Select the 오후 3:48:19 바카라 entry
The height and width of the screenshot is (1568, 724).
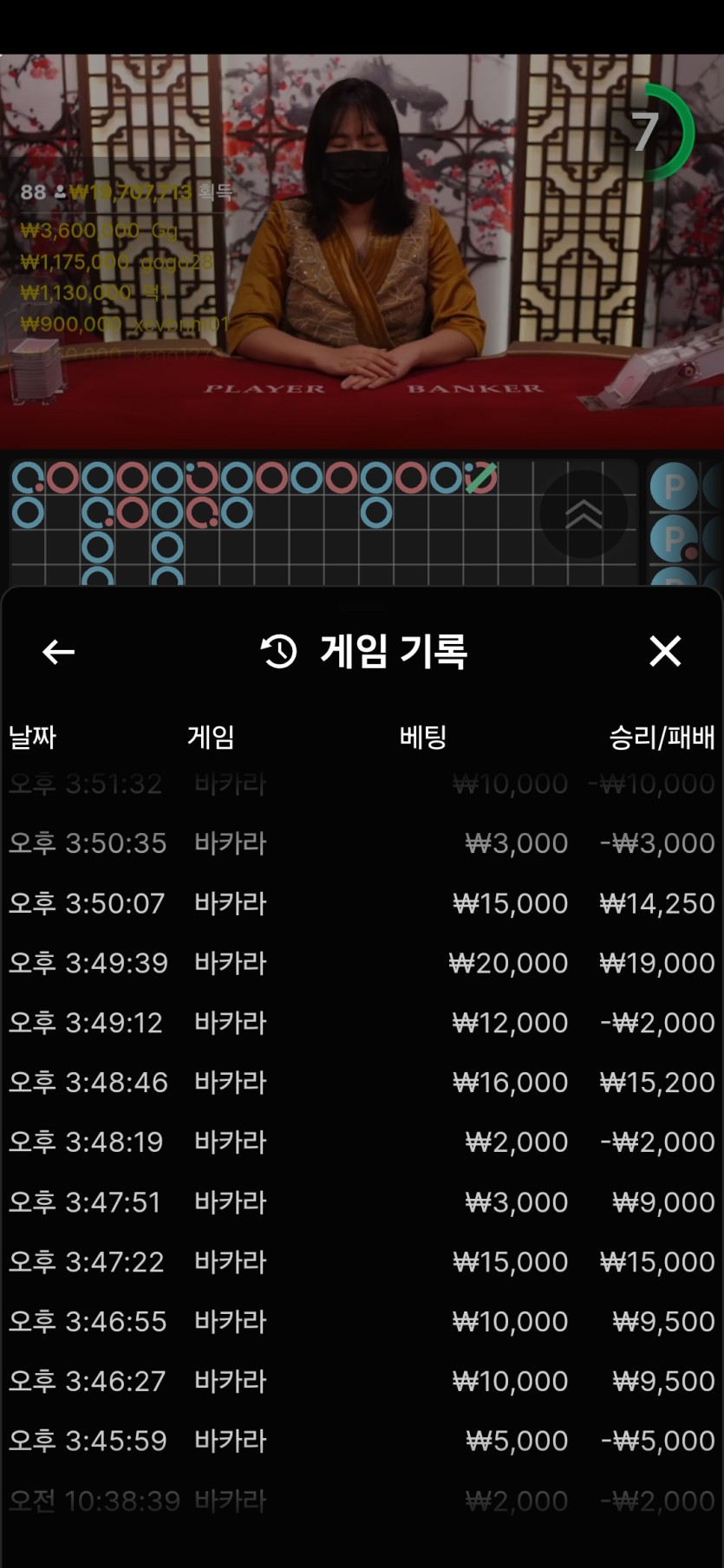(362, 1142)
